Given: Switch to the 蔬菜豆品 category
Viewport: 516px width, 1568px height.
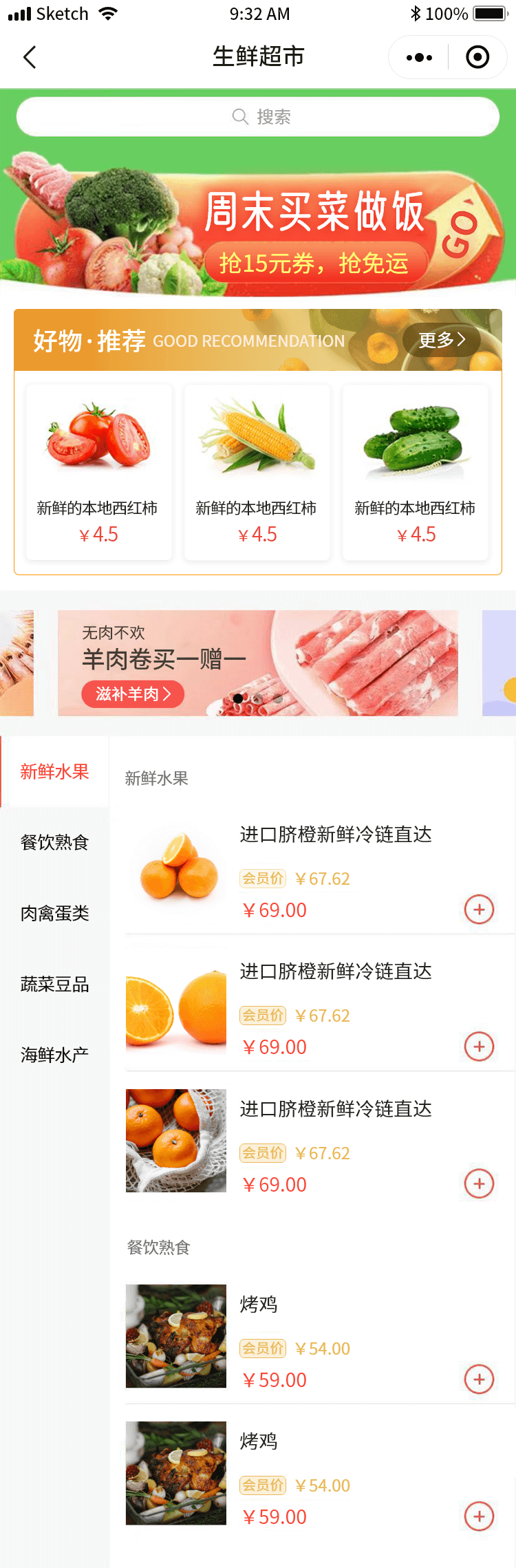Looking at the screenshot, I should tap(54, 985).
